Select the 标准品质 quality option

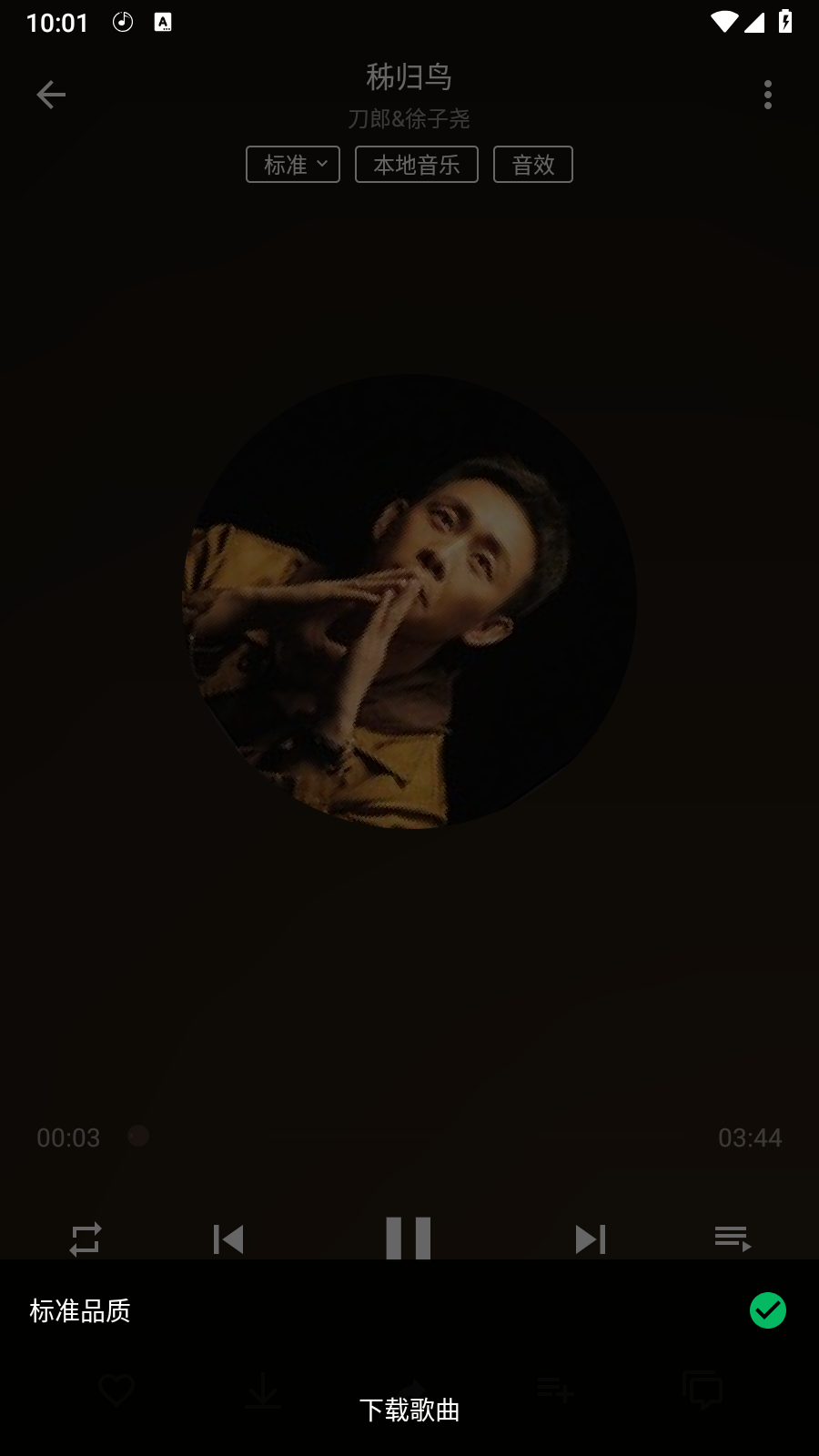[x=409, y=1310]
